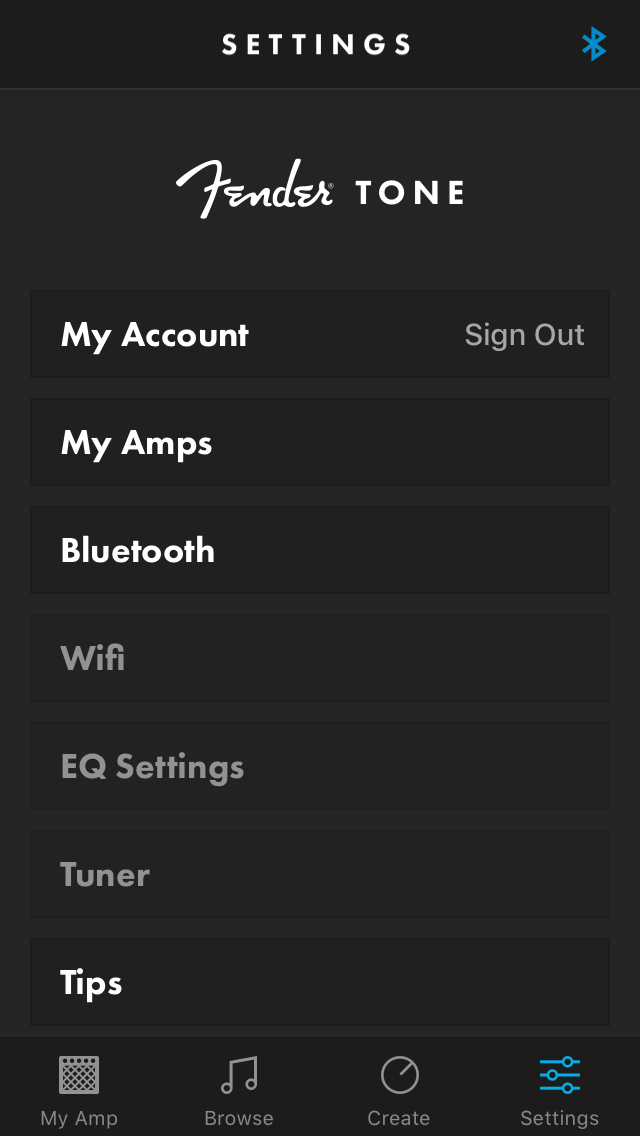Open Bluetooth settings row
The width and height of the screenshot is (640, 1136).
tap(320, 550)
